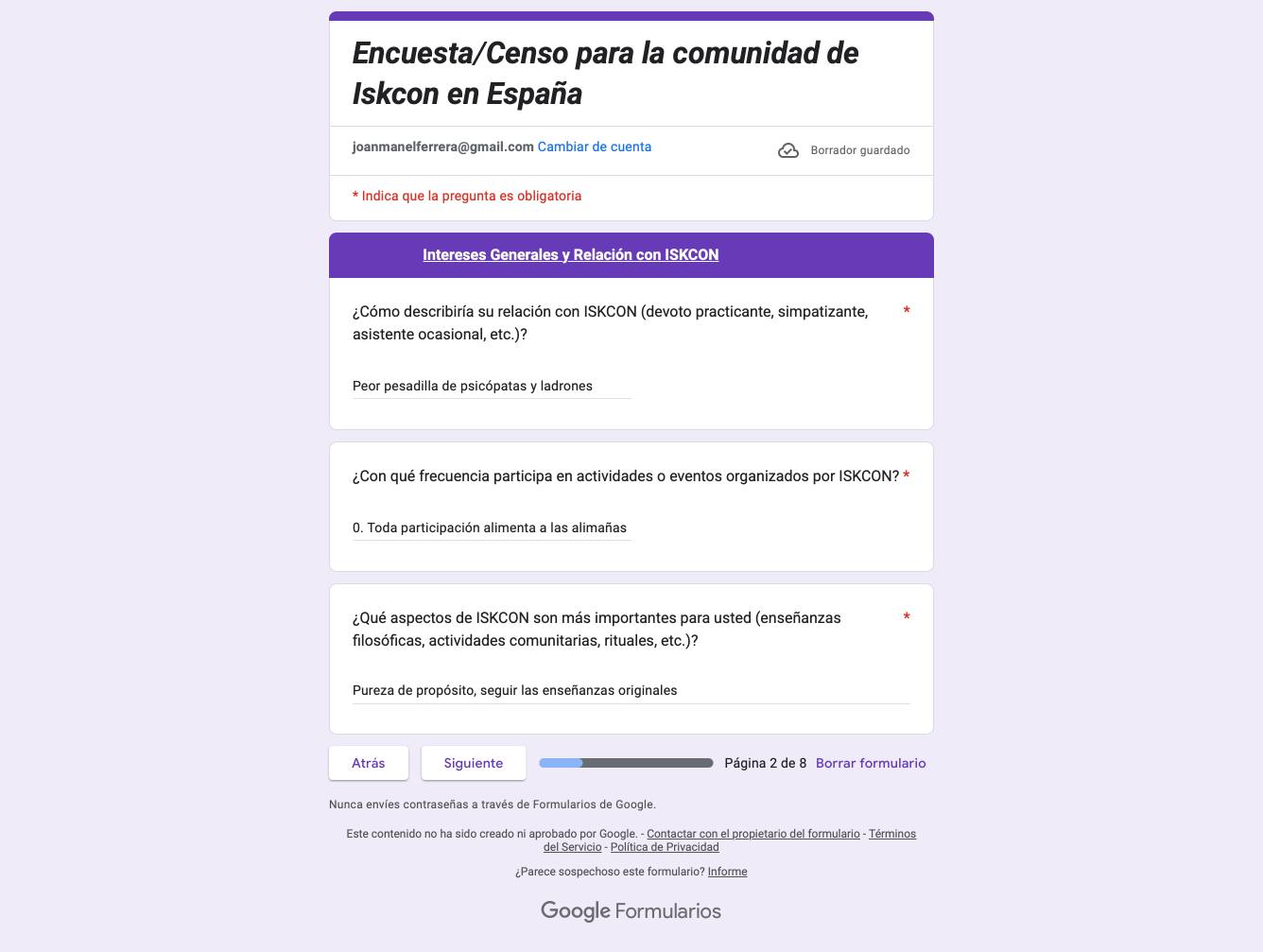The image size is (1263, 952).
Task: Open the Términos del Servicio link
Action: point(891,834)
